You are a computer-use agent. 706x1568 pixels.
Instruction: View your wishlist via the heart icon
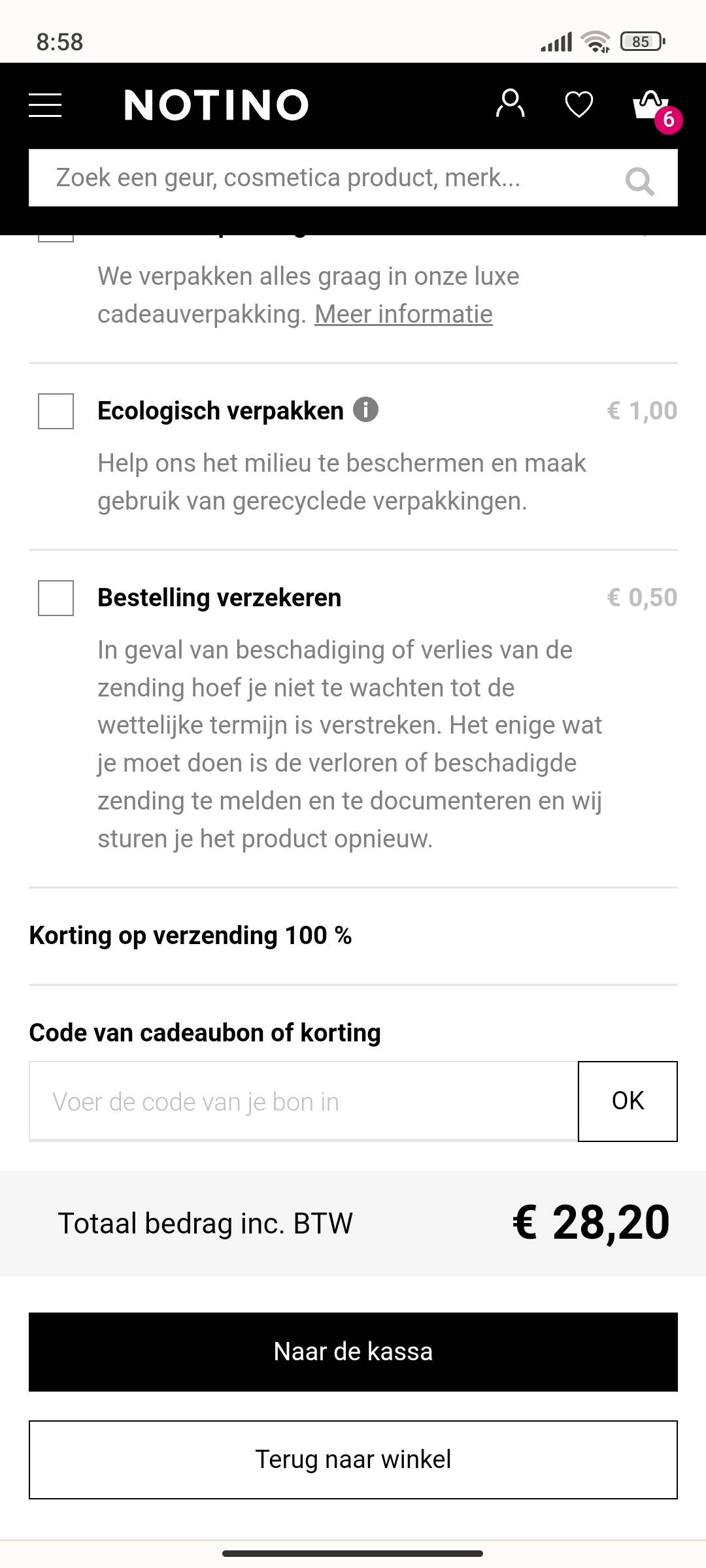(579, 103)
